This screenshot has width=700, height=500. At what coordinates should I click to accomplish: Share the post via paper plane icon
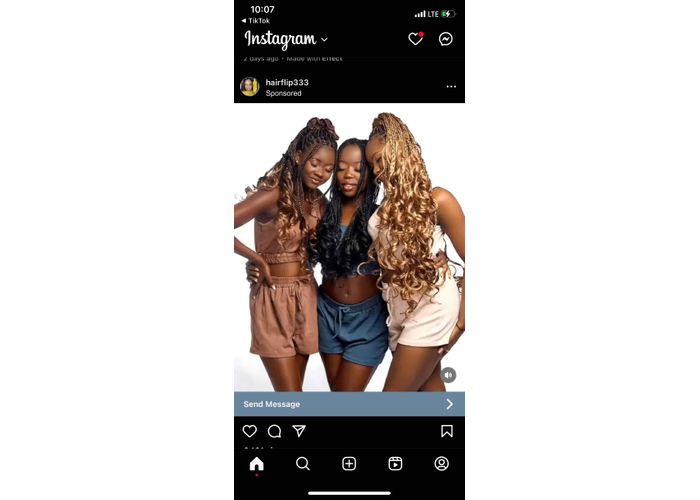[x=299, y=431]
